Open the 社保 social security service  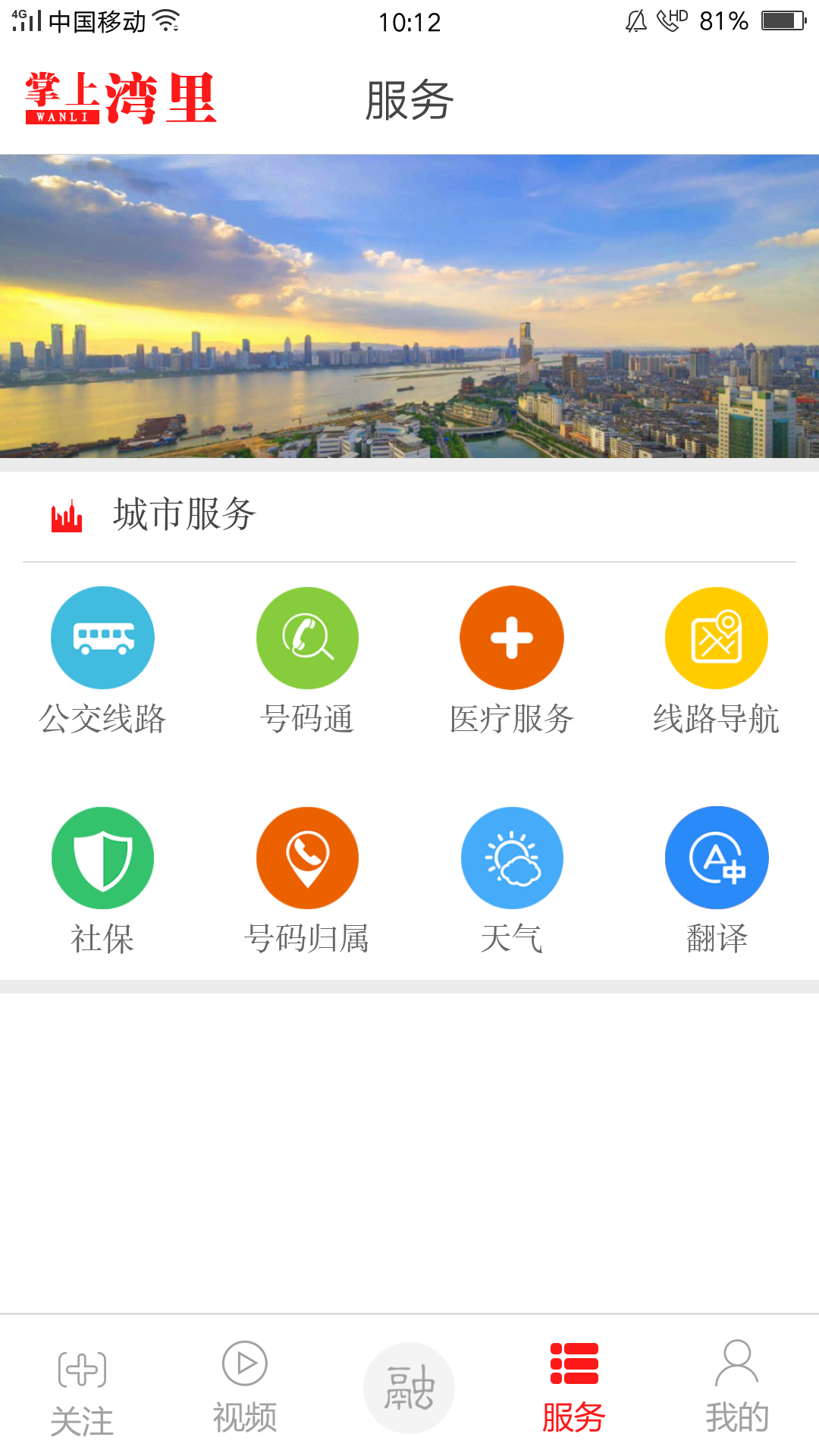(x=103, y=858)
